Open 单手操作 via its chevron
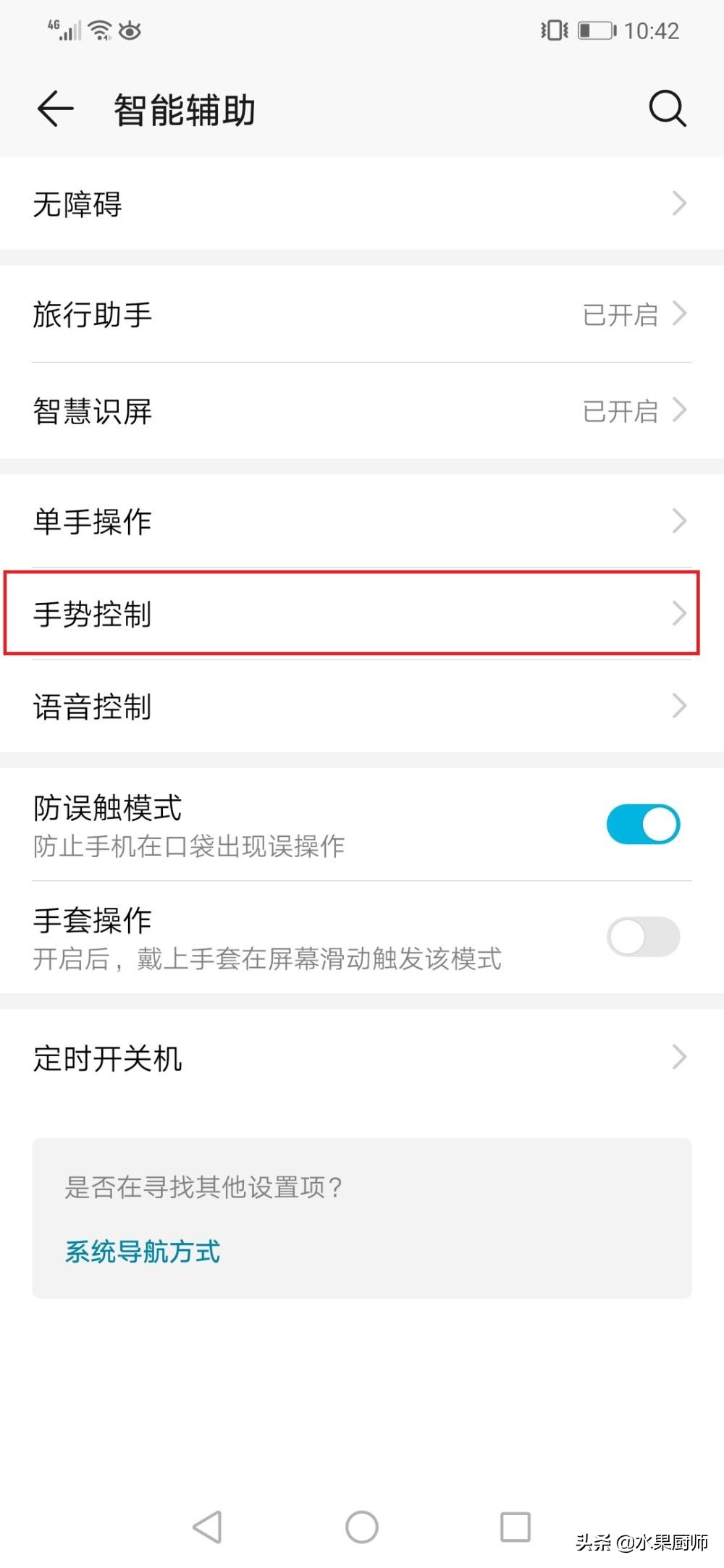The height and width of the screenshot is (1568, 724). (x=362, y=520)
